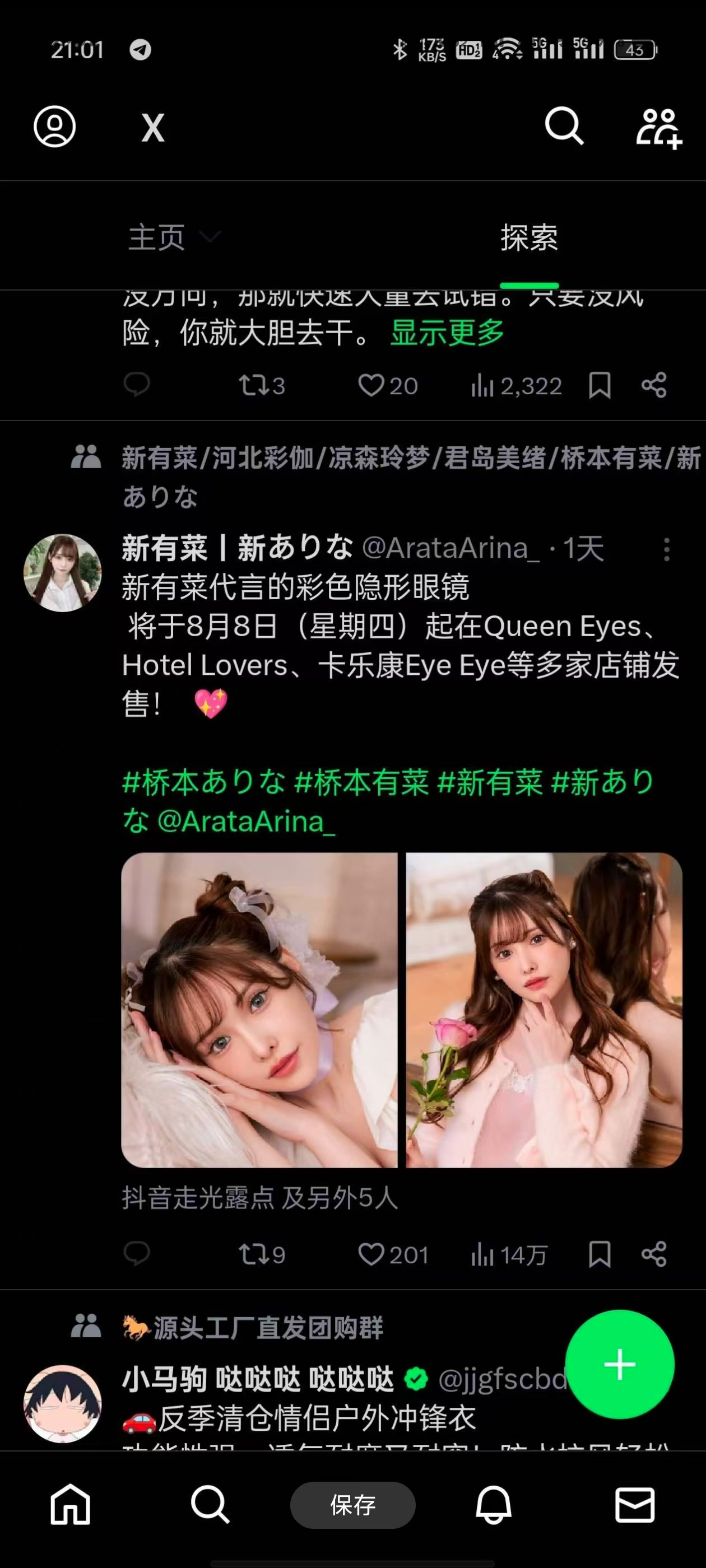Reply to the 新有菜 post
The height and width of the screenshot is (1568, 706).
[137, 1254]
